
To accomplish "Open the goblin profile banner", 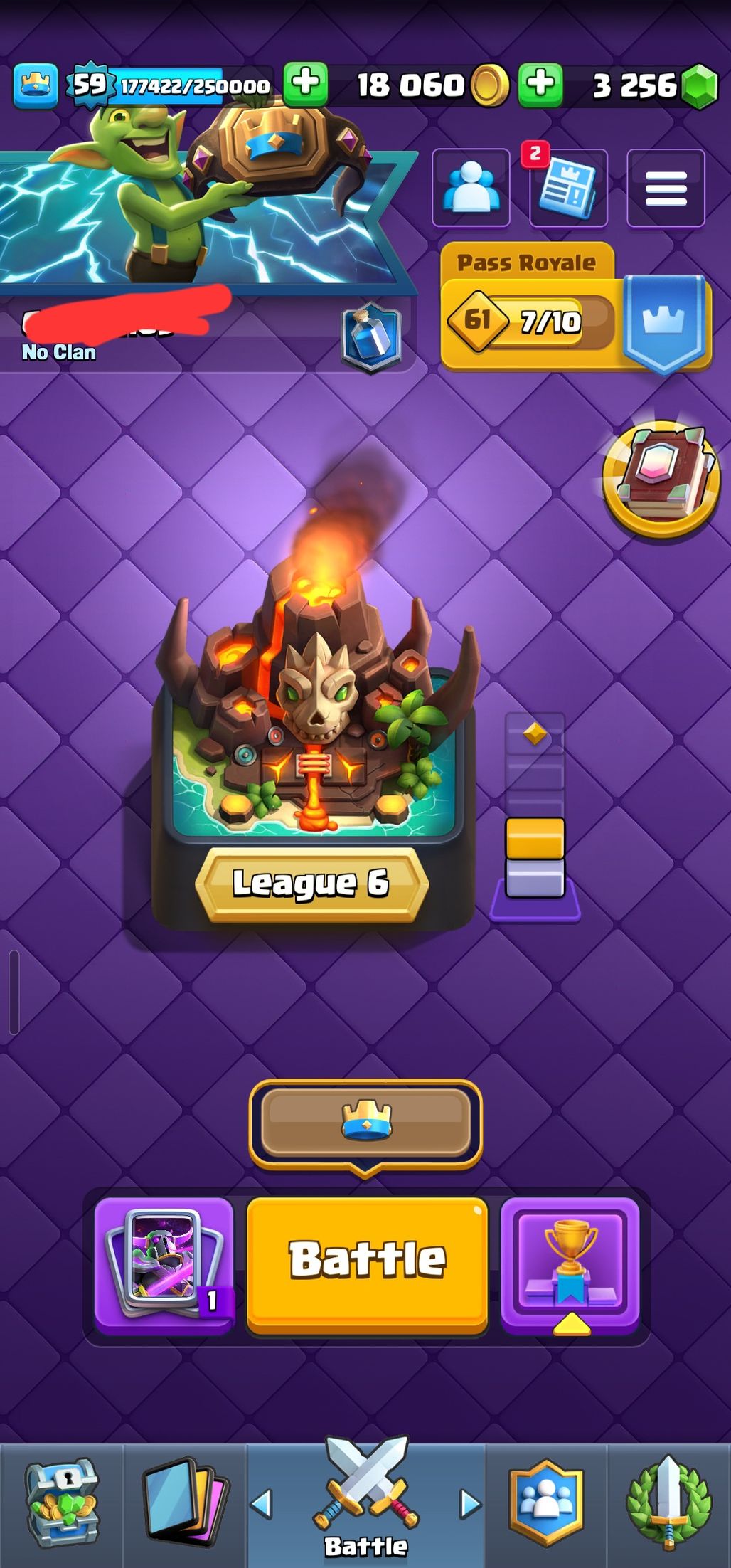I will point(199,213).
